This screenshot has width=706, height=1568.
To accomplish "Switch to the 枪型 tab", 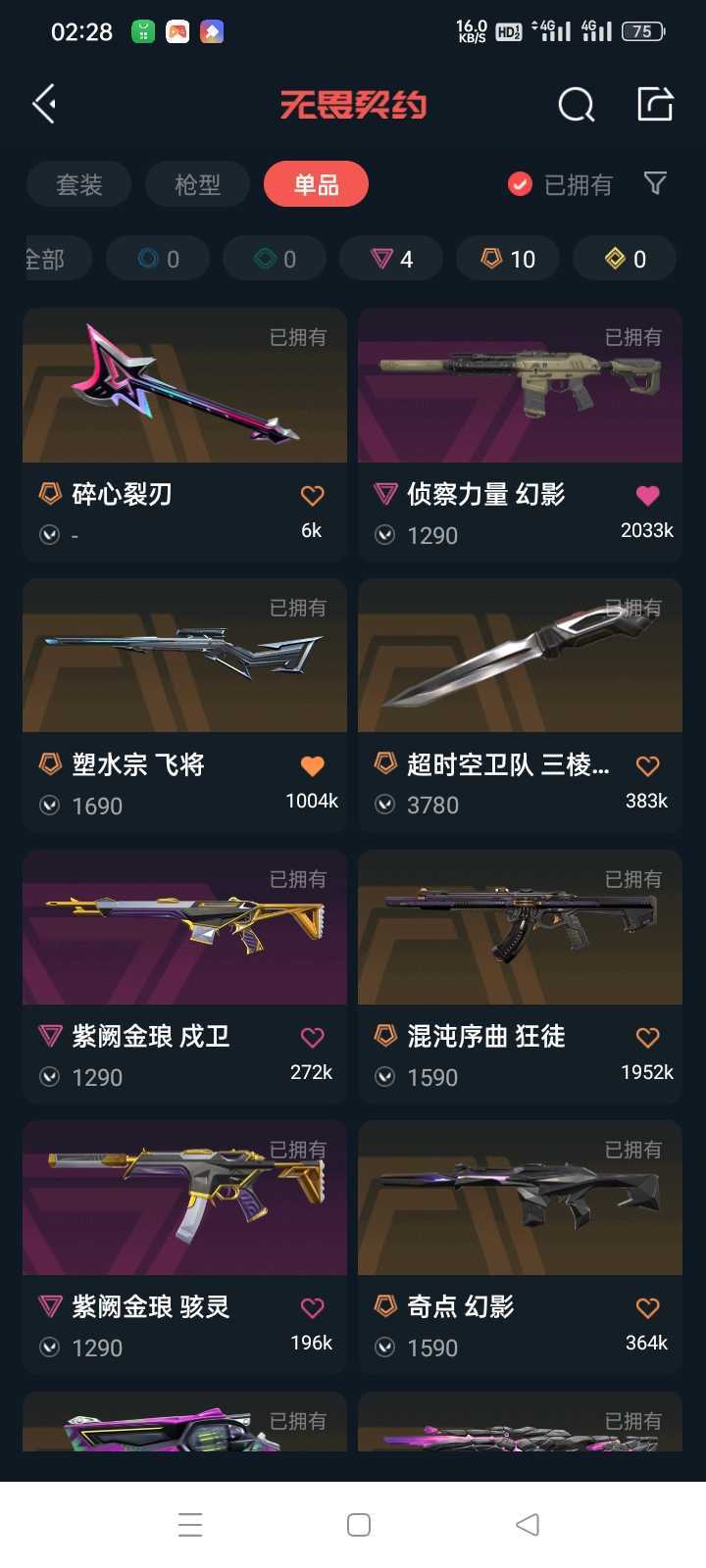I will click(x=197, y=184).
